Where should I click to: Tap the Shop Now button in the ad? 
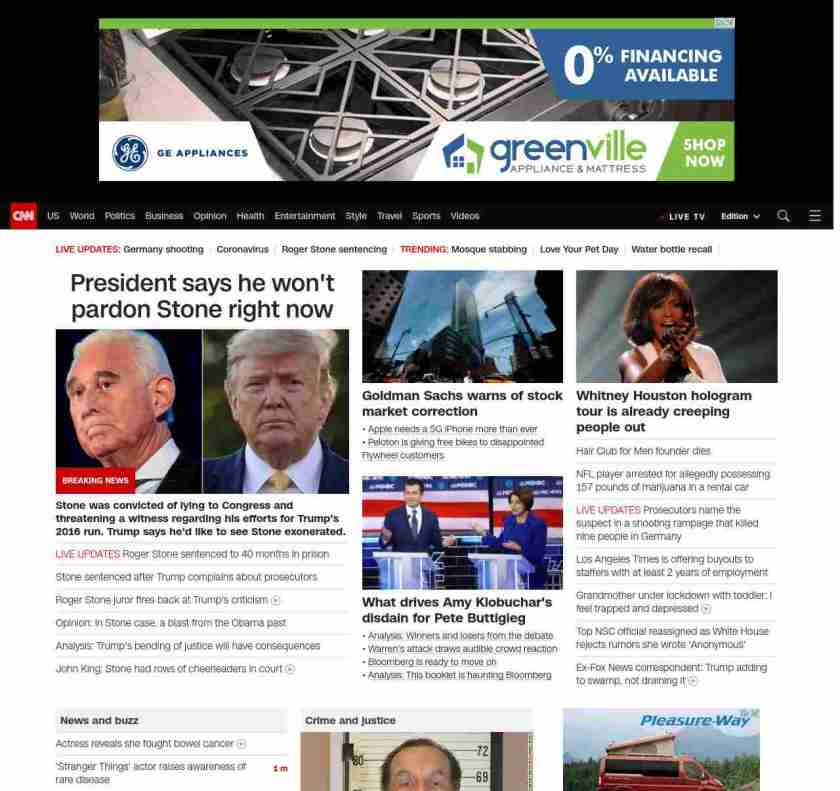tap(704, 152)
